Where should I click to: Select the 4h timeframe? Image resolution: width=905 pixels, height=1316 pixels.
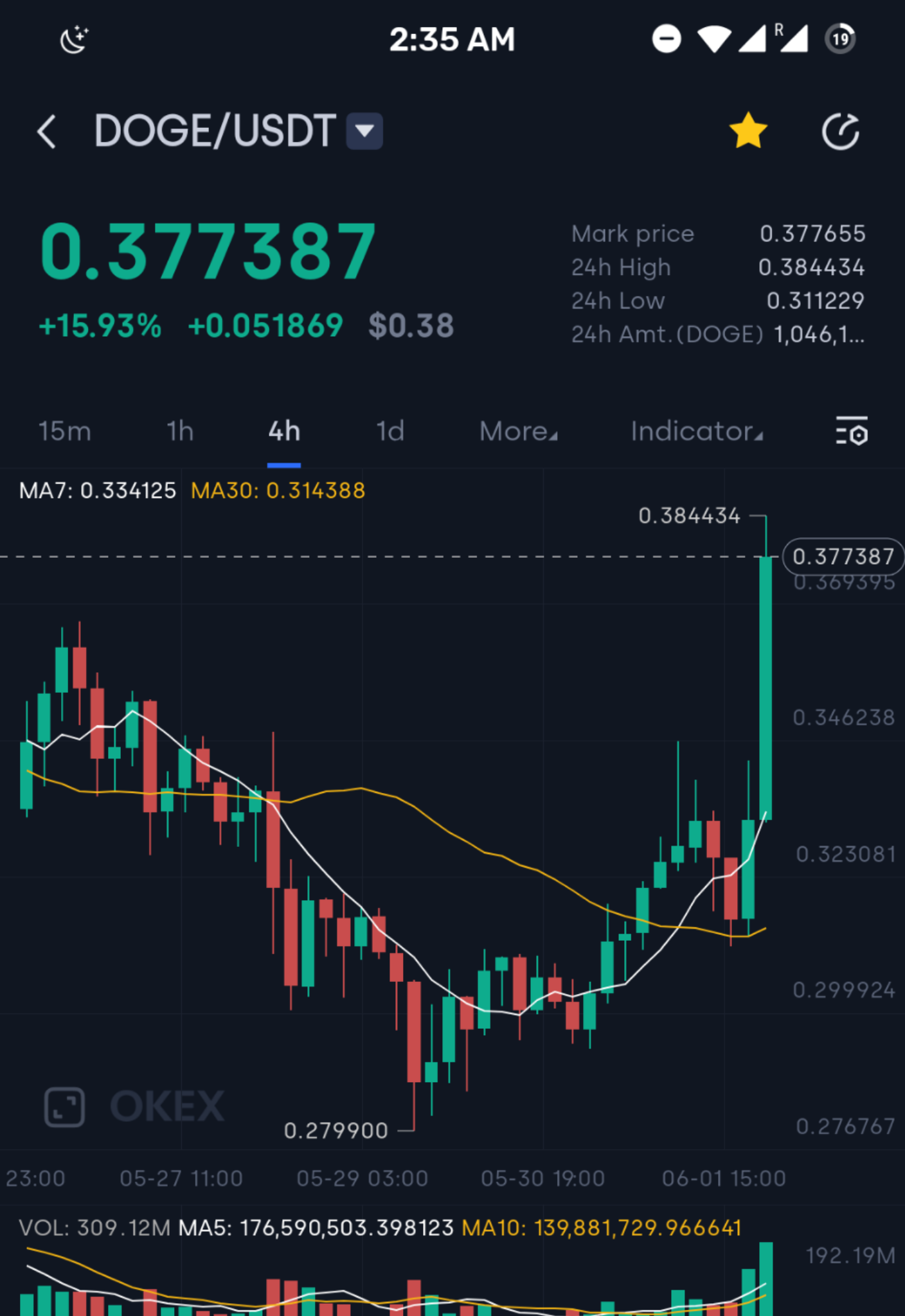click(x=283, y=431)
